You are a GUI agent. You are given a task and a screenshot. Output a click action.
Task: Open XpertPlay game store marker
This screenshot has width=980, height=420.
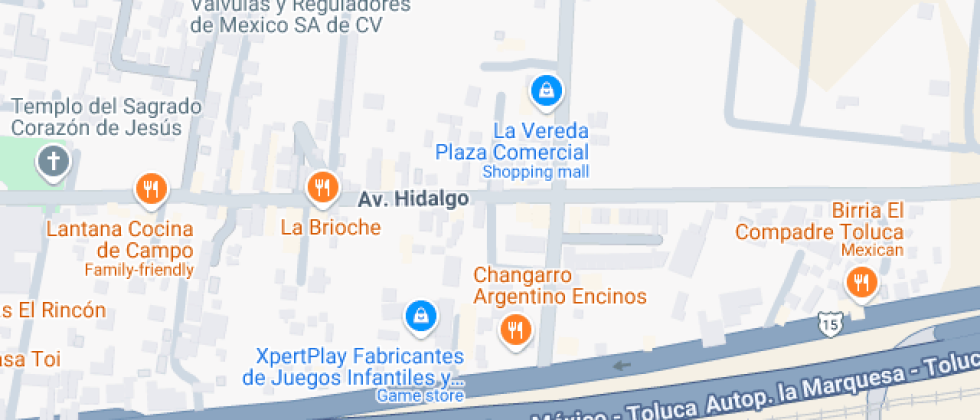420,317
